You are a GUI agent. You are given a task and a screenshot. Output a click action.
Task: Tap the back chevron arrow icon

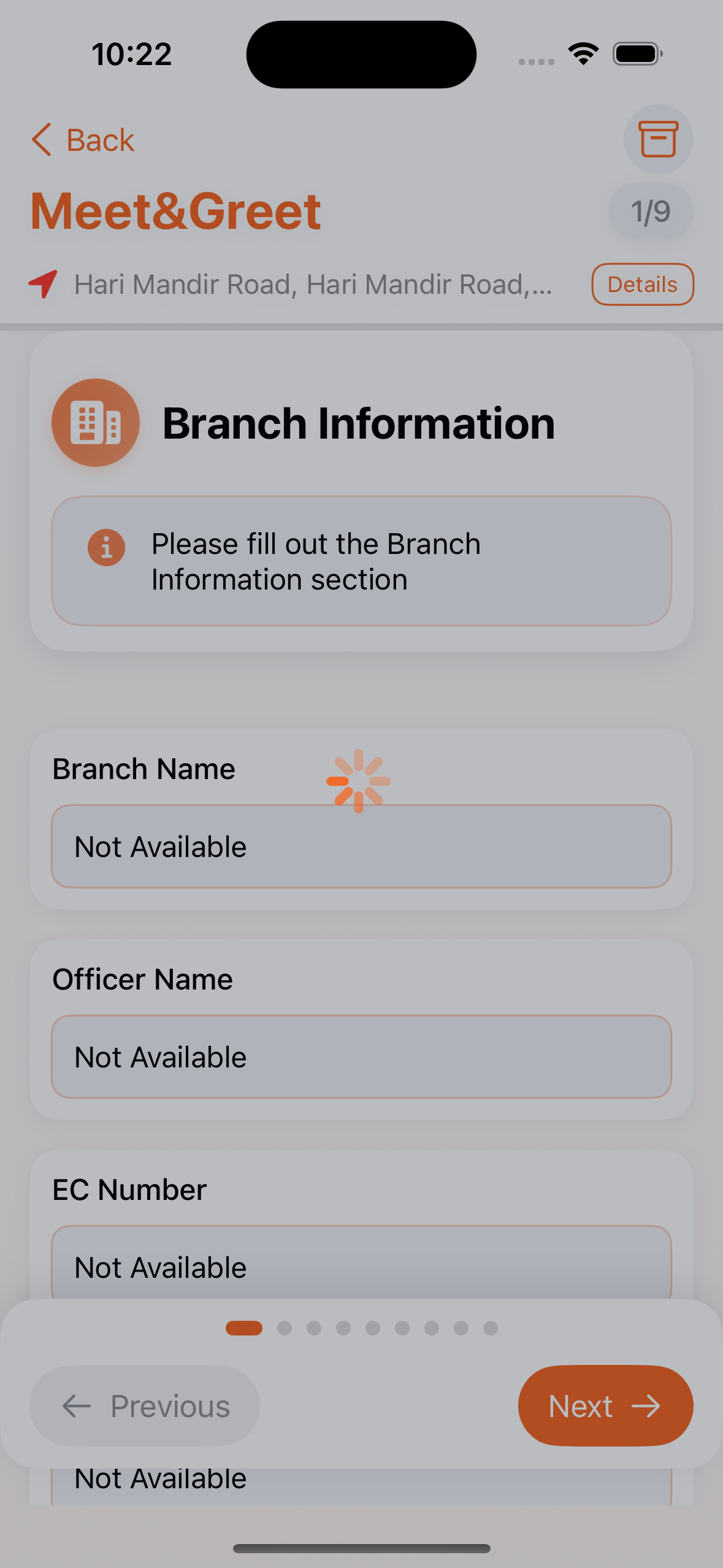tap(41, 140)
